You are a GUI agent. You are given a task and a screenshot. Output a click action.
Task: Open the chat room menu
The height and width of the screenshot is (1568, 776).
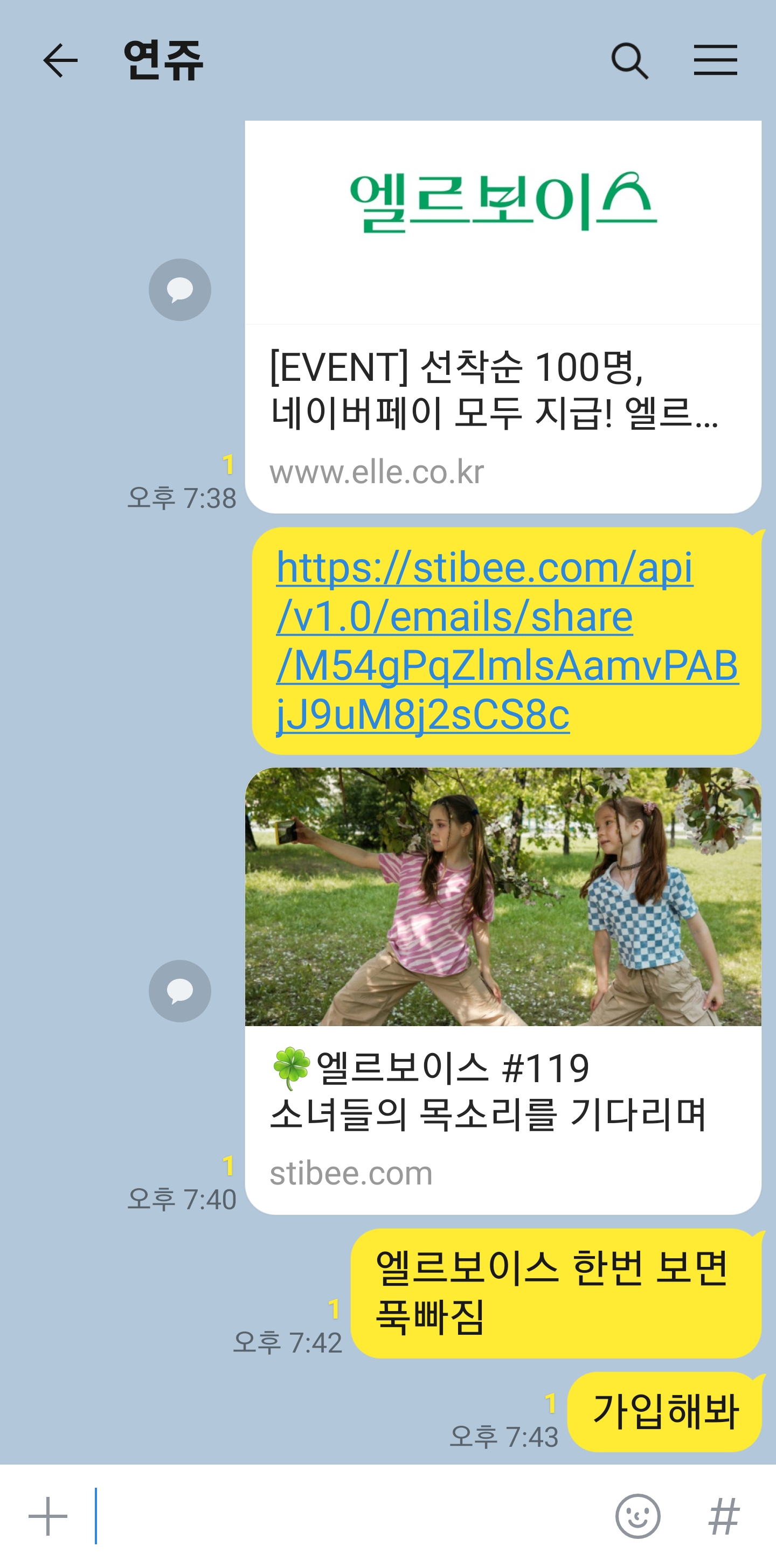[715, 61]
